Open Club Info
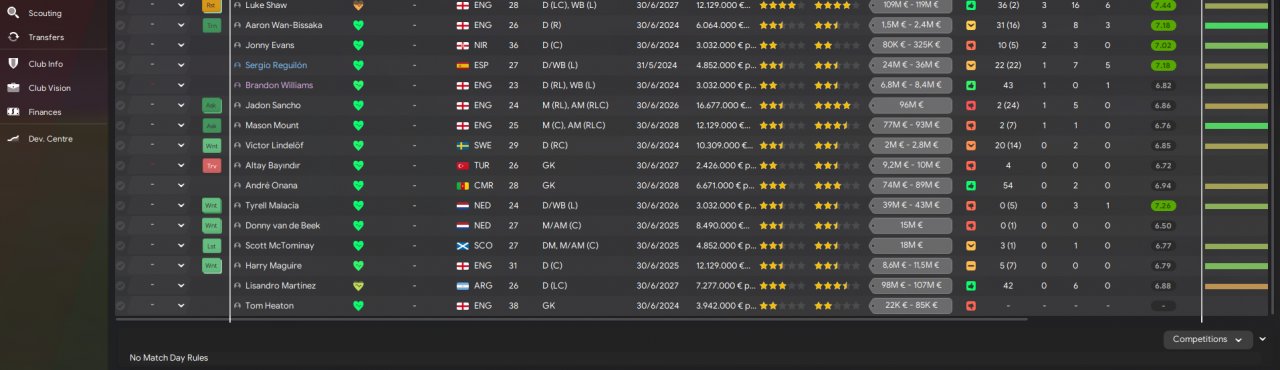The image size is (1280, 370). (x=46, y=64)
